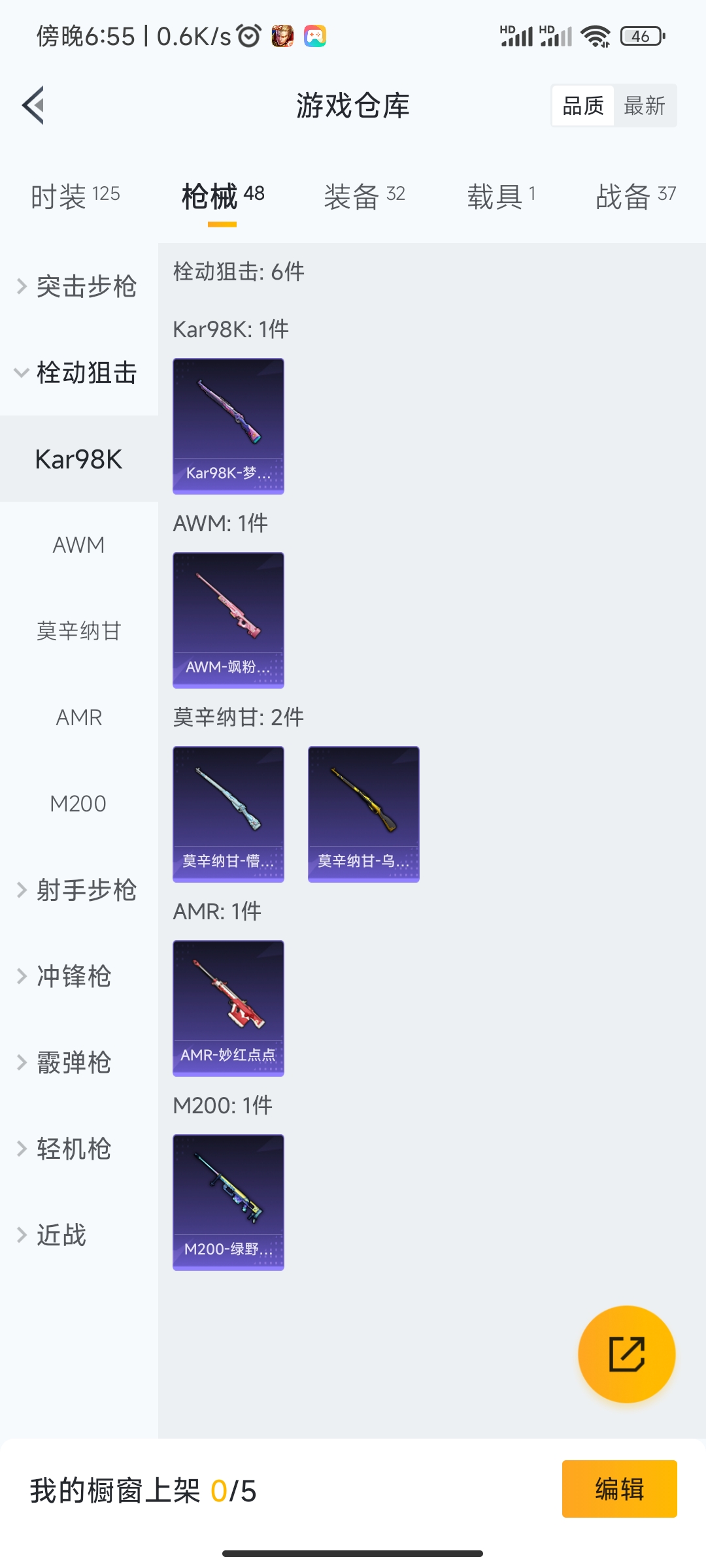Select the 战备 tab
This screenshot has height=1568, width=706.
[635, 196]
